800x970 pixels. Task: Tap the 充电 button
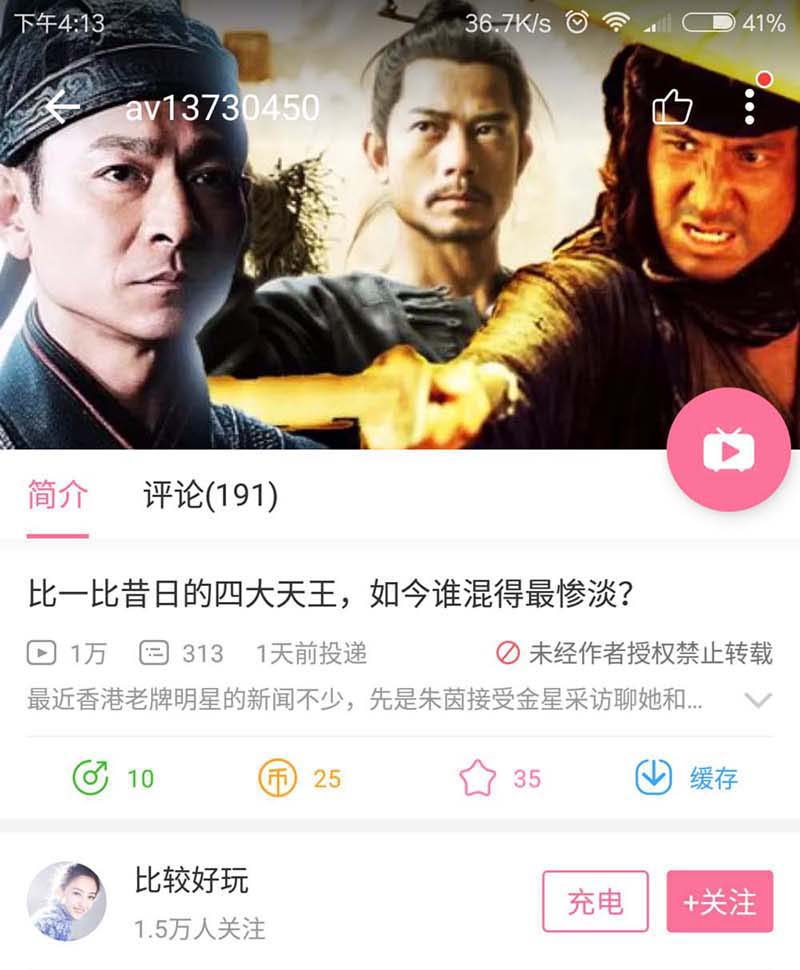coord(595,901)
